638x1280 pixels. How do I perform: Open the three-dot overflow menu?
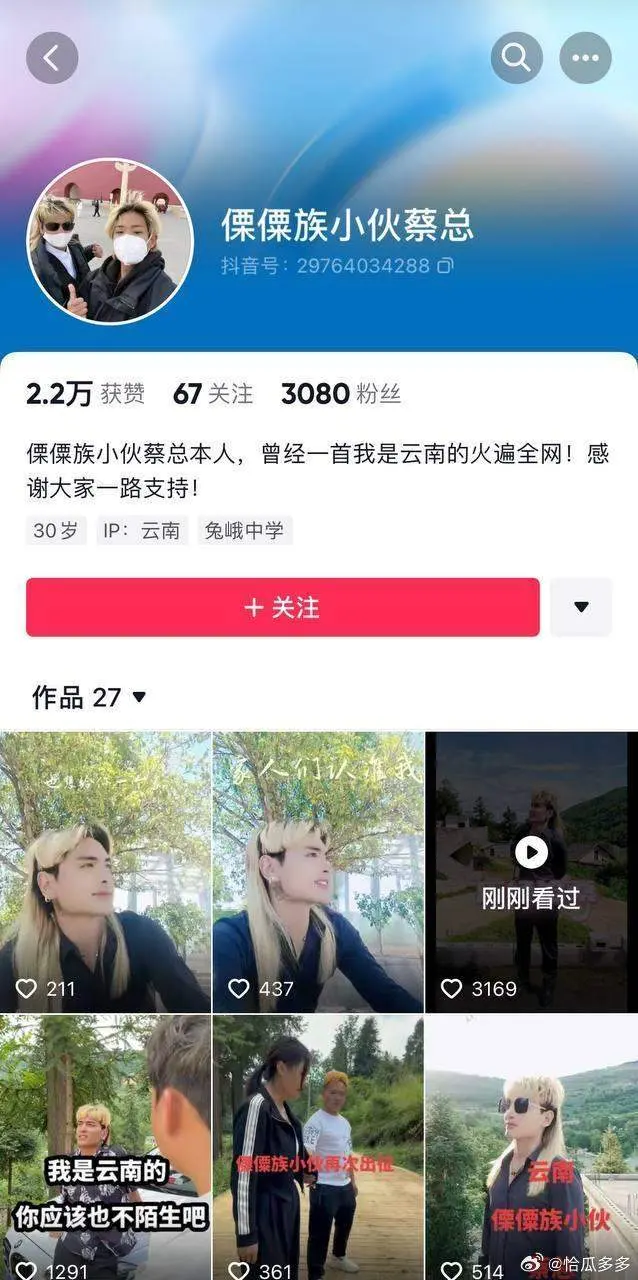click(585, 58)
